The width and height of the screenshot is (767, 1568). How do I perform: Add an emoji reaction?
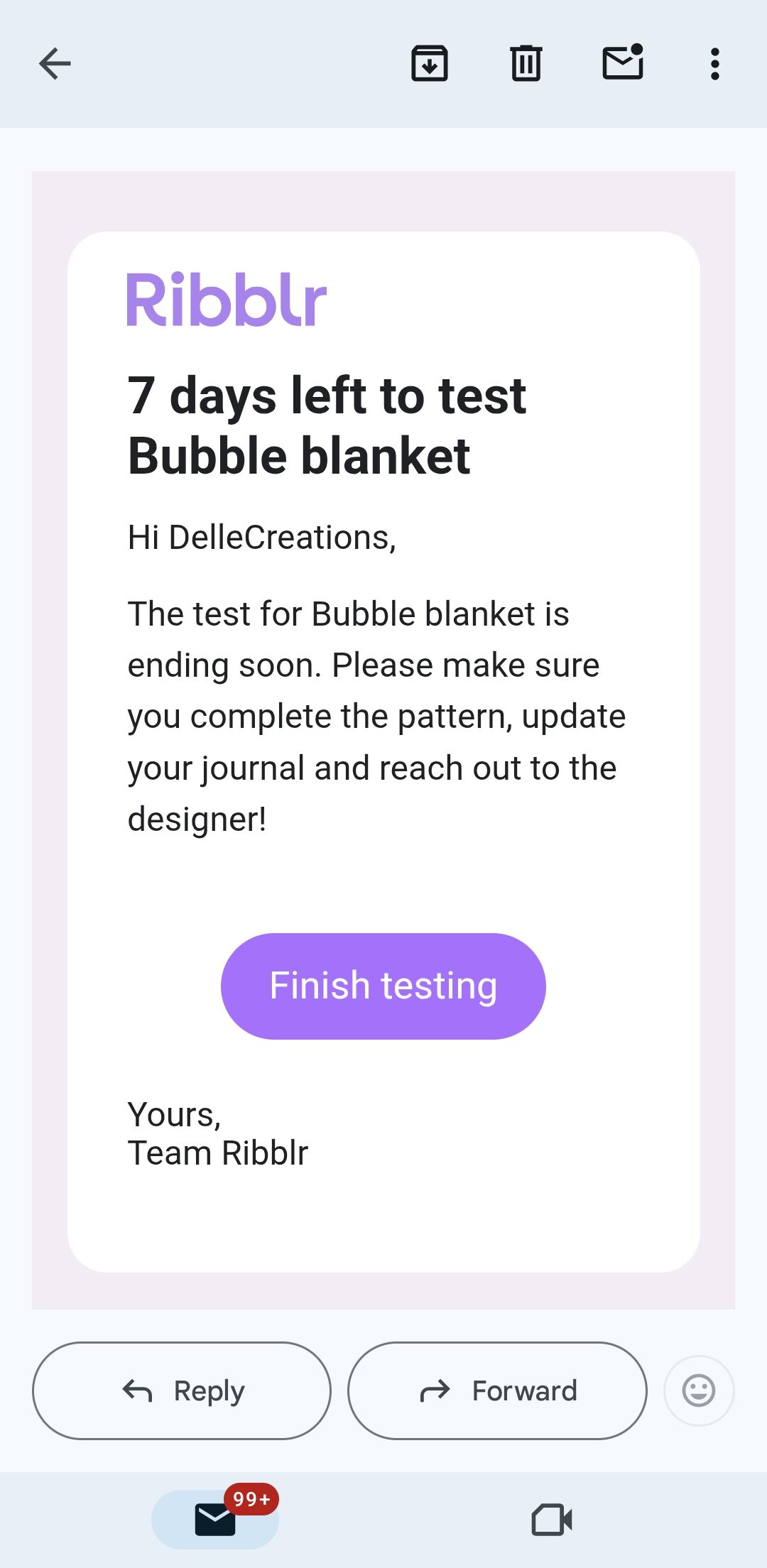(699, 1390)
